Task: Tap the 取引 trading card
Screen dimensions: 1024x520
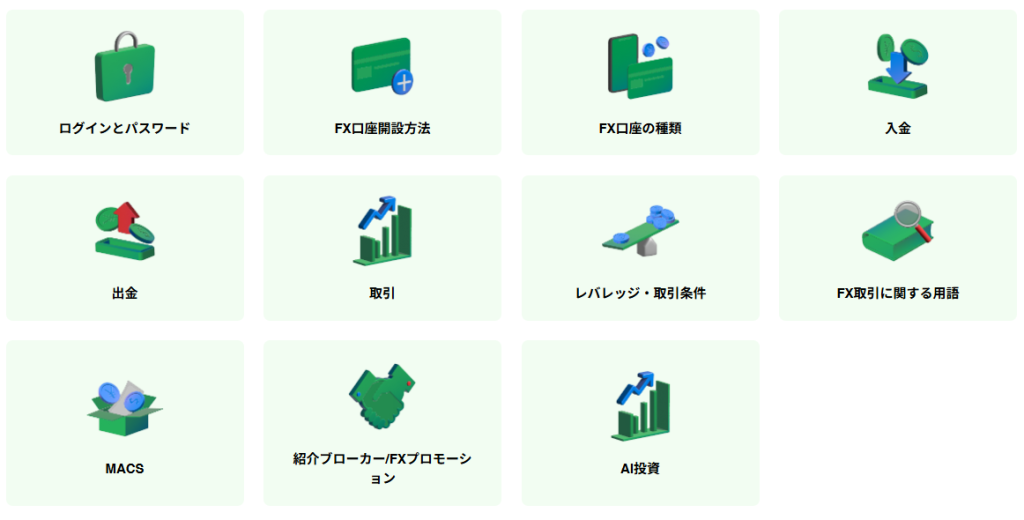Action: tap(382, 249)
